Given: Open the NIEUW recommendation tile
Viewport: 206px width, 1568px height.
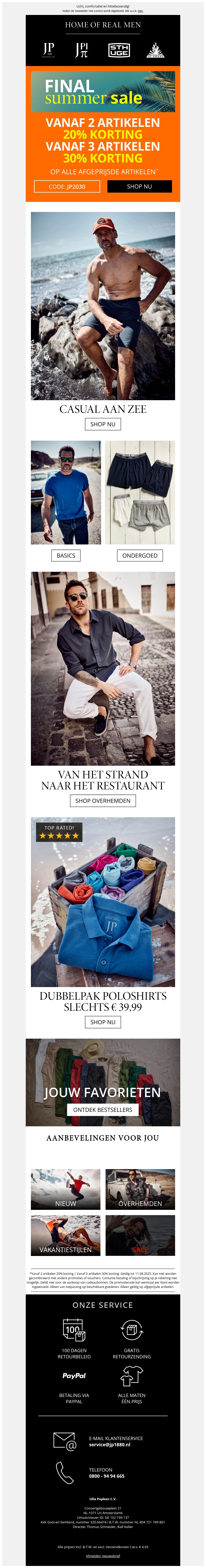Looking at the screenshot, I should (66, 1189).
